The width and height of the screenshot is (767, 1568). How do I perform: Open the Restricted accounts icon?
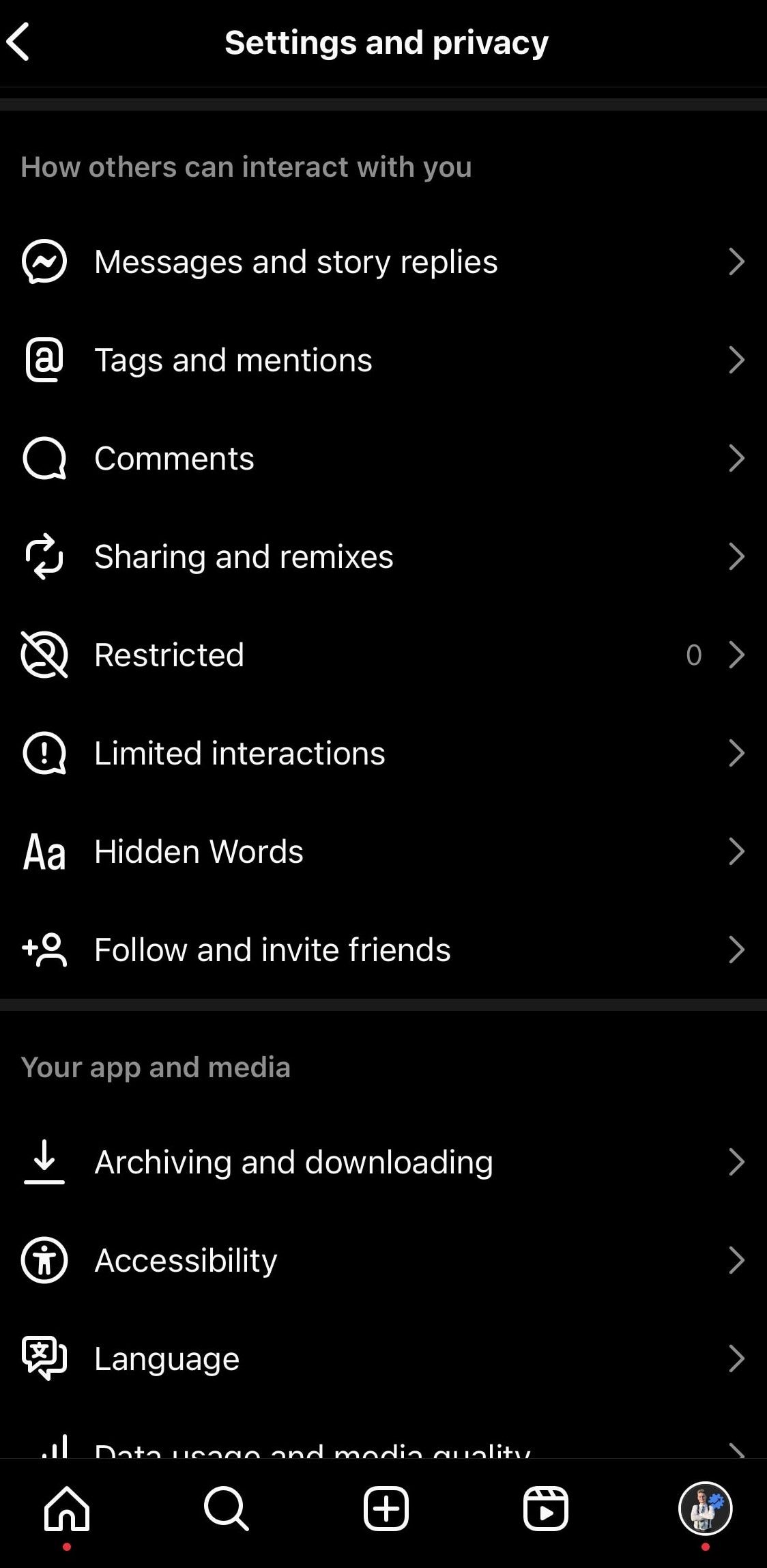coord(44,655)
